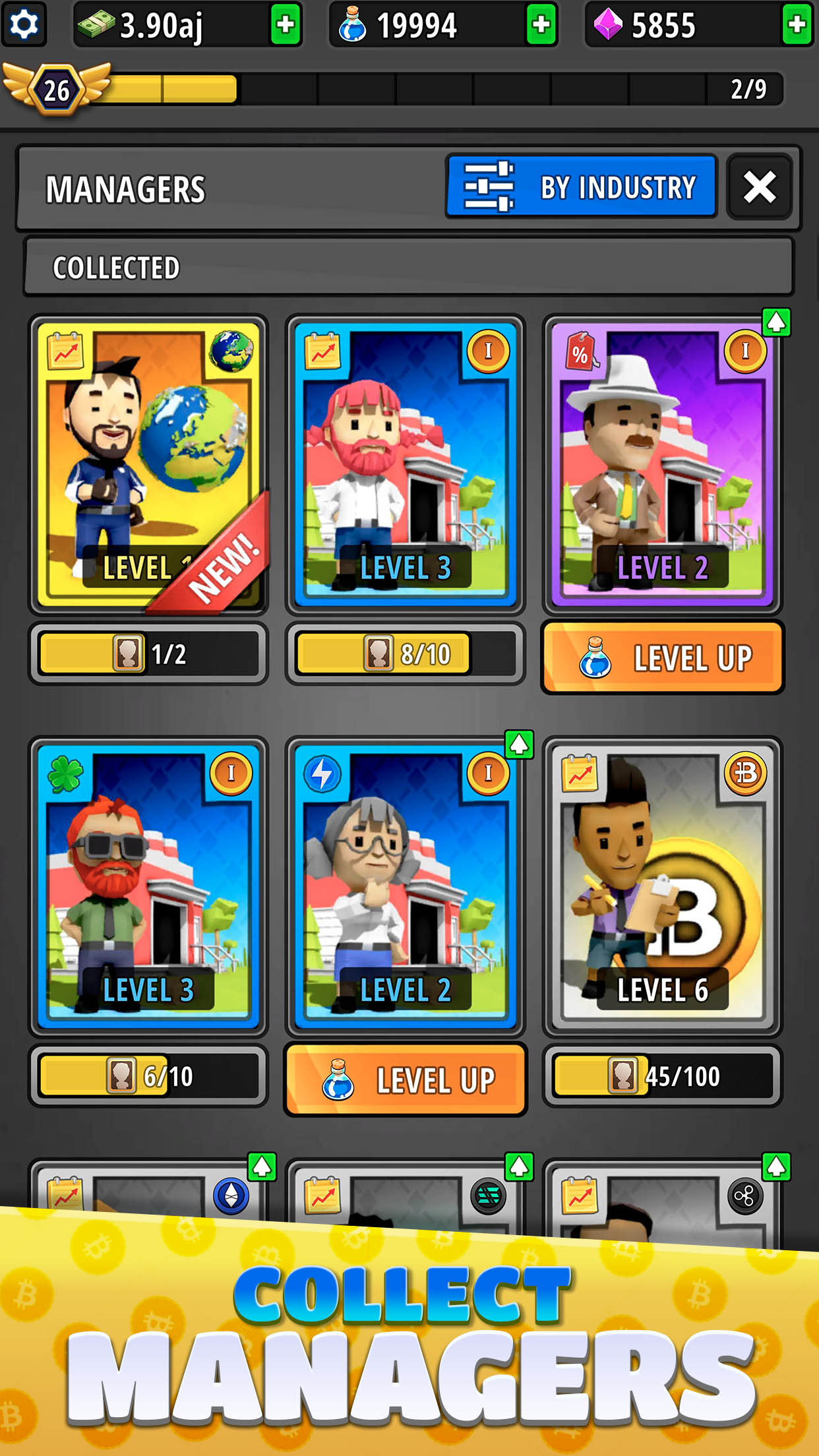Tap LEVEL UP under the grandma manager

coord(404,1079)
